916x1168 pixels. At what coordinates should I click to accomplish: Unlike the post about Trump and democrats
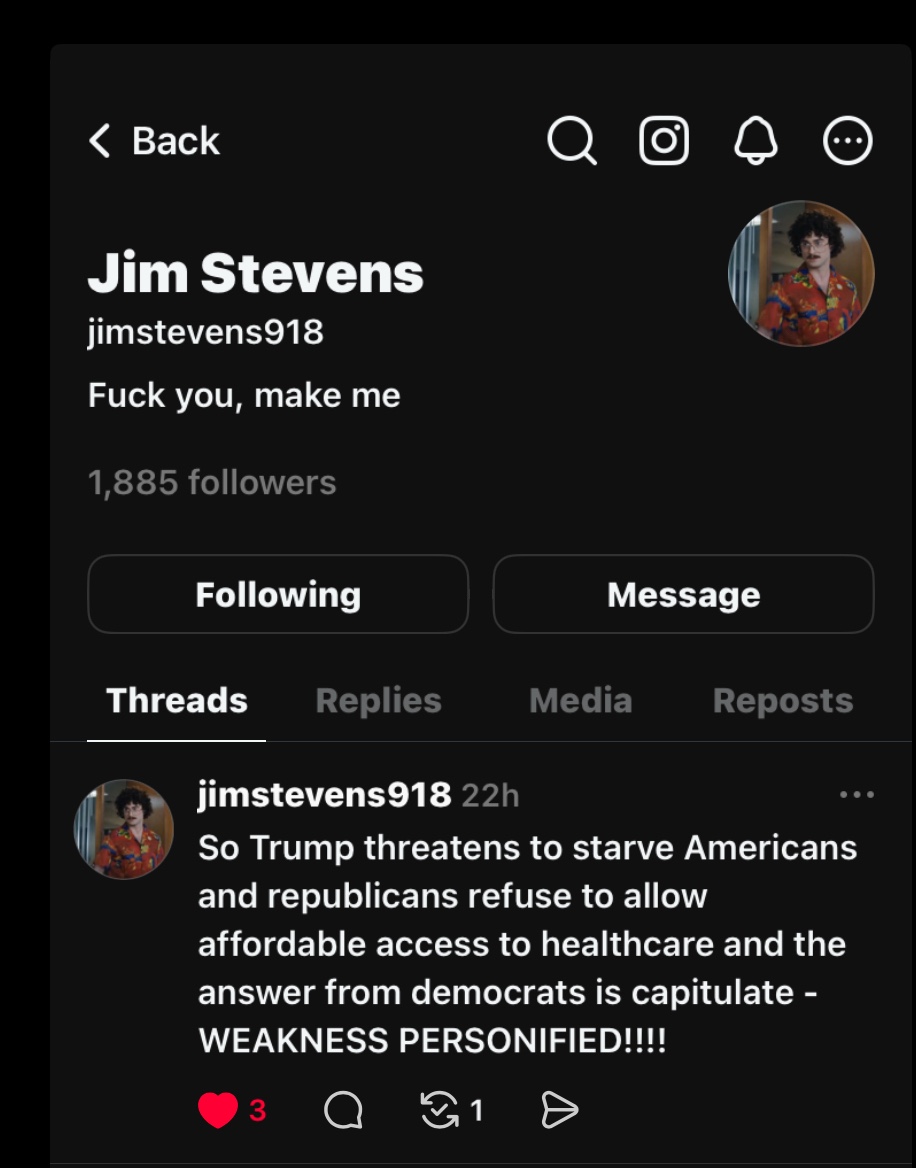[218, 1110]
